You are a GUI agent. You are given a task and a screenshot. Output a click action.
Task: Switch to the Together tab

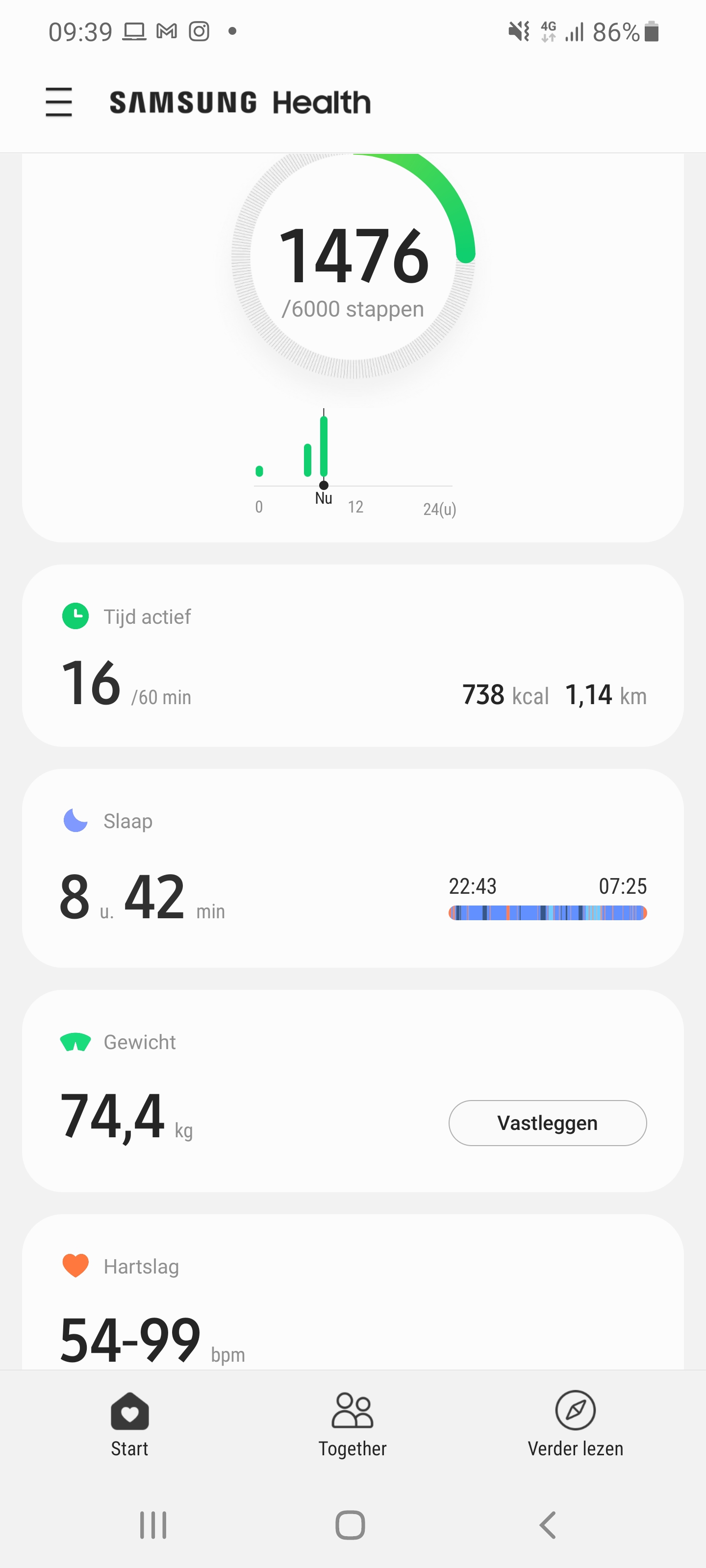tap(353, 1423)
